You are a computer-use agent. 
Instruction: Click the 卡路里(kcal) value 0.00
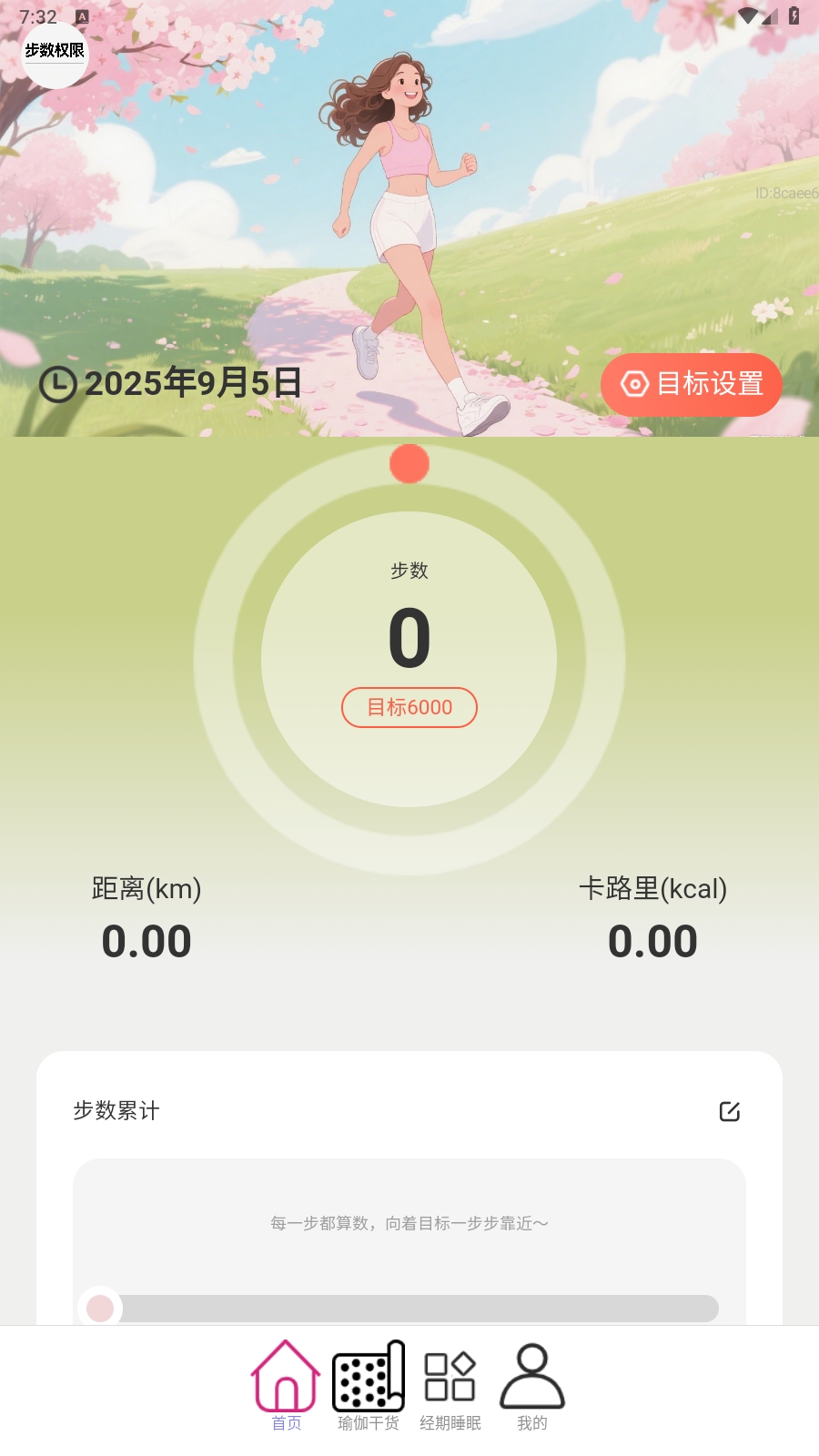click(x=654, y=941)
